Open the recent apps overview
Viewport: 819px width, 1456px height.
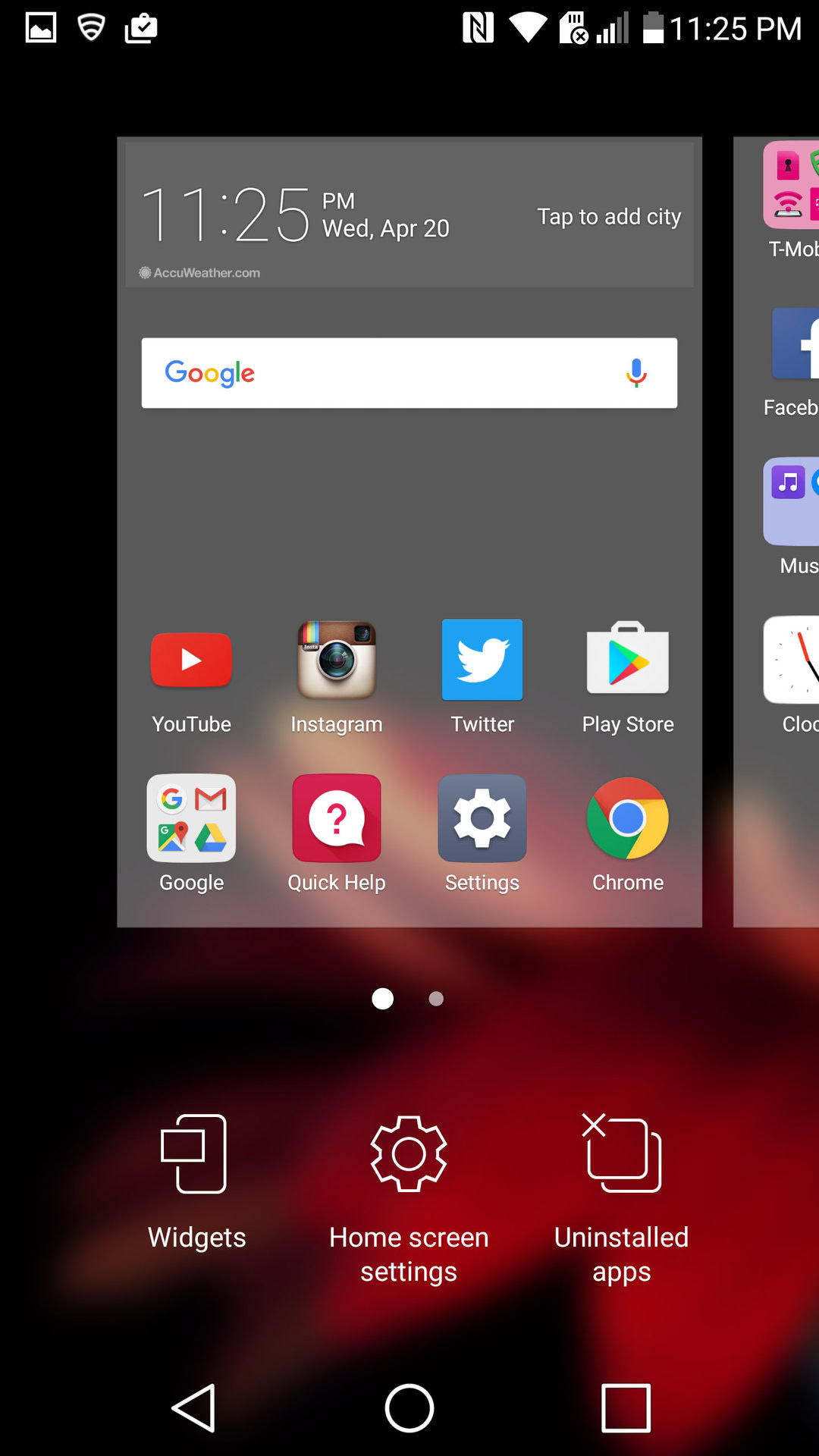626,1408
